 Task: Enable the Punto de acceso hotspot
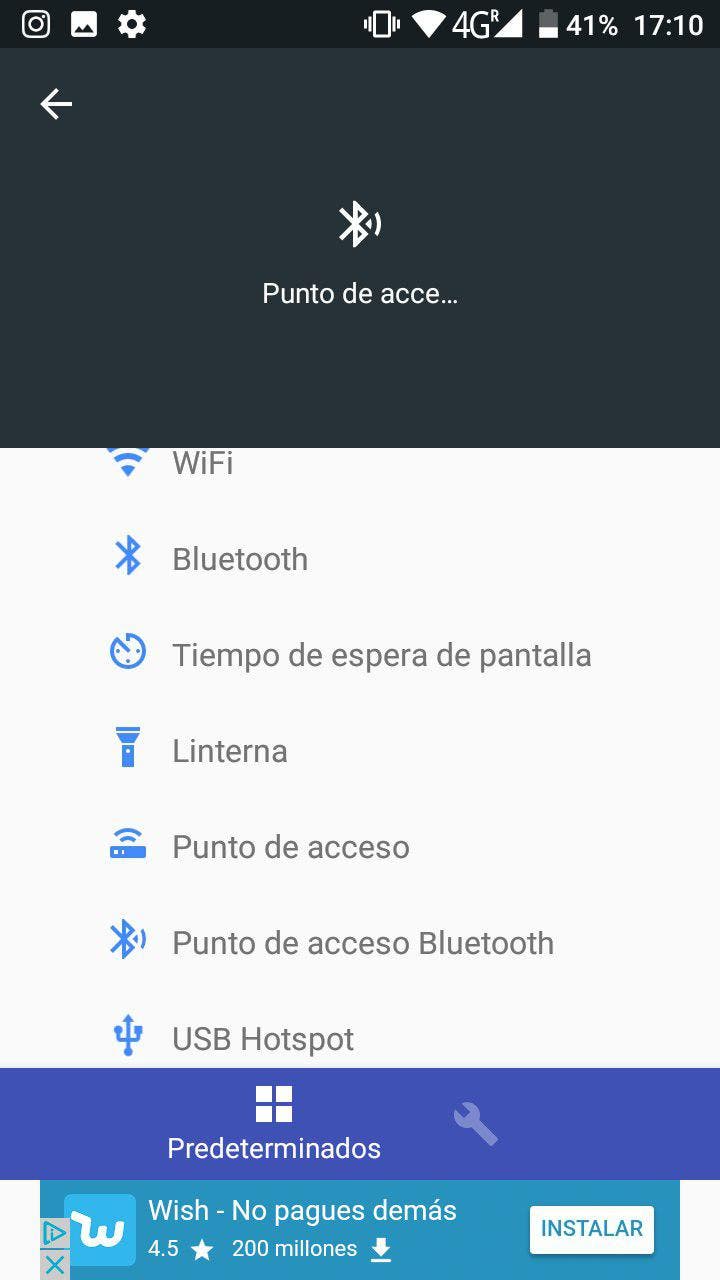300,846
